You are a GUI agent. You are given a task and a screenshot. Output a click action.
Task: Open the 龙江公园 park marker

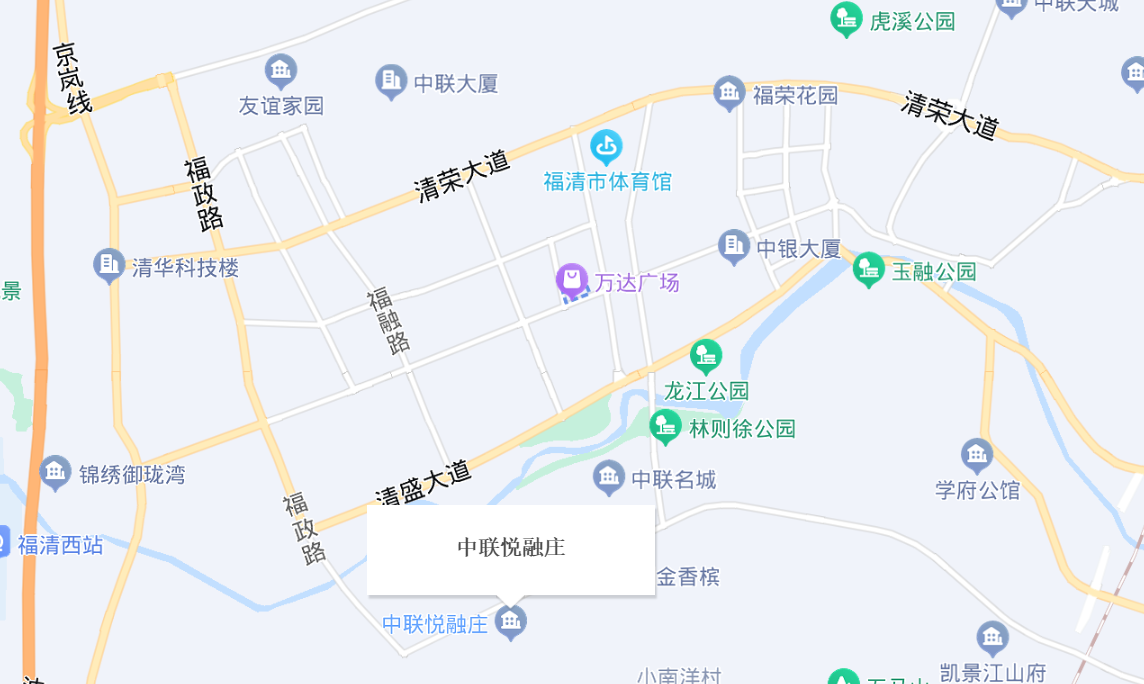point(706,355)
